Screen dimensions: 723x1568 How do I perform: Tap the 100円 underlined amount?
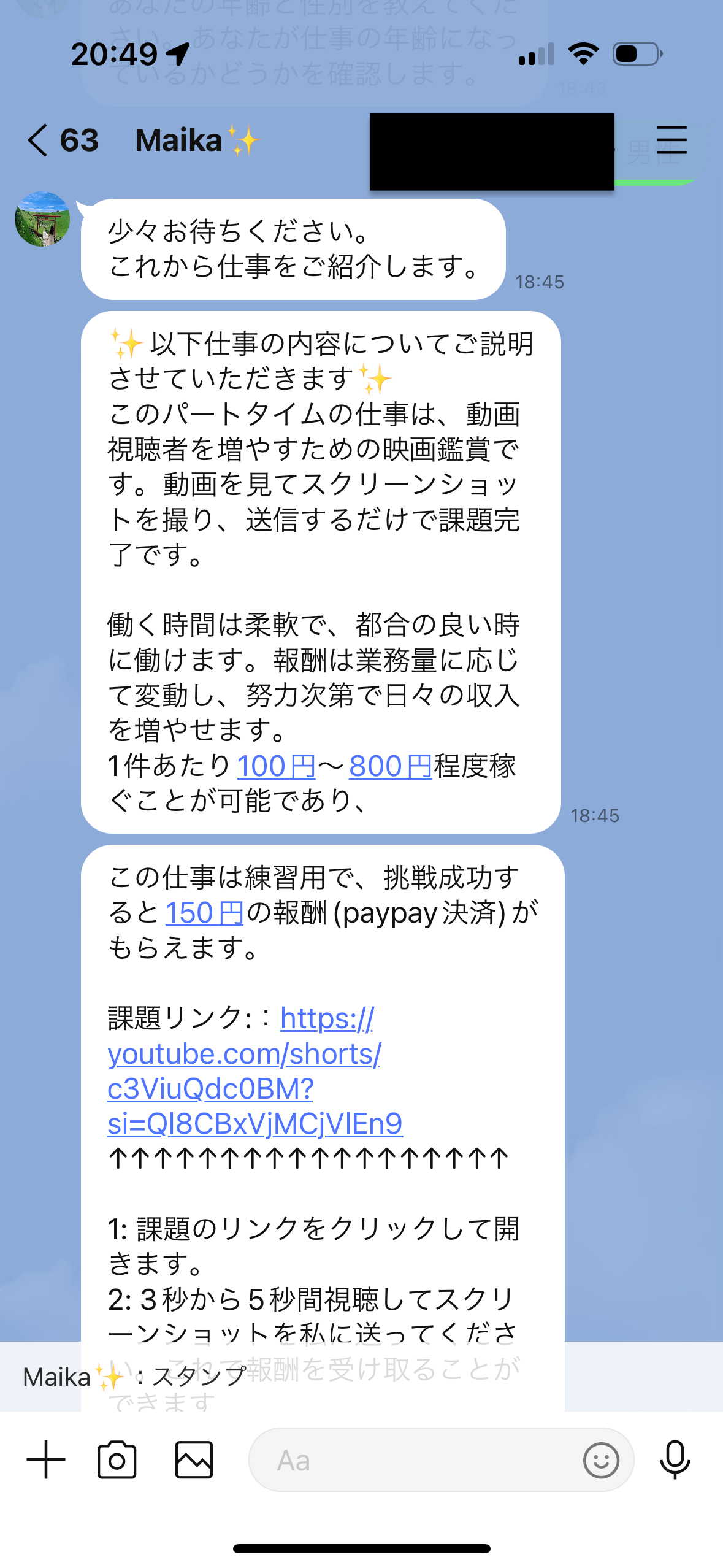coord(276,766)
